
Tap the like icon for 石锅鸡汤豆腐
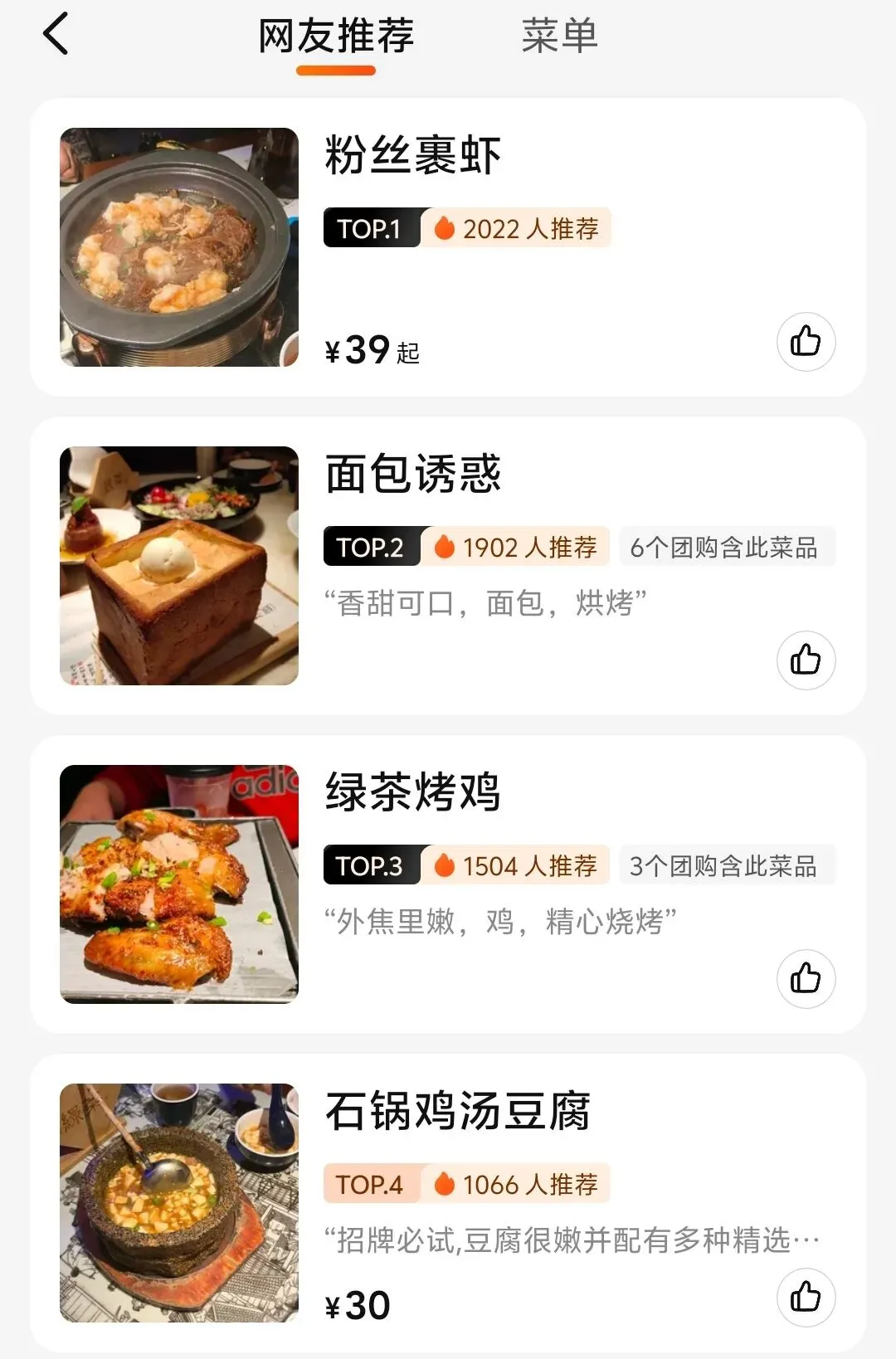[806, 1298]
